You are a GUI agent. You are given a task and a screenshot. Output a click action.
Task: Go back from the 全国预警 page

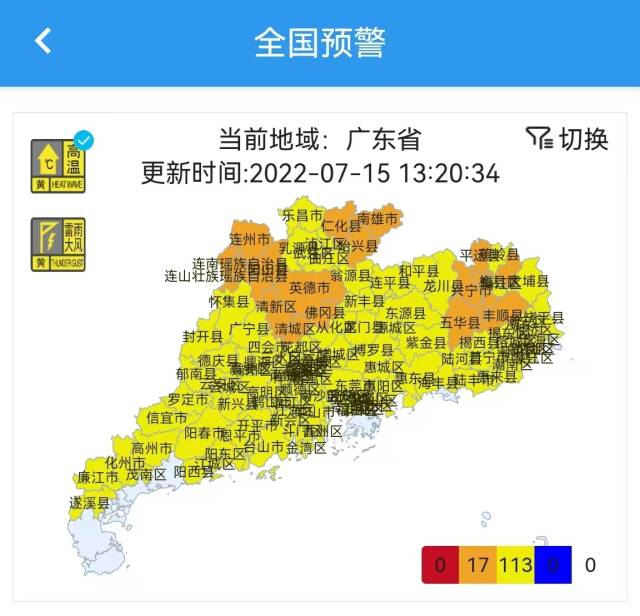tap(42, 41)
